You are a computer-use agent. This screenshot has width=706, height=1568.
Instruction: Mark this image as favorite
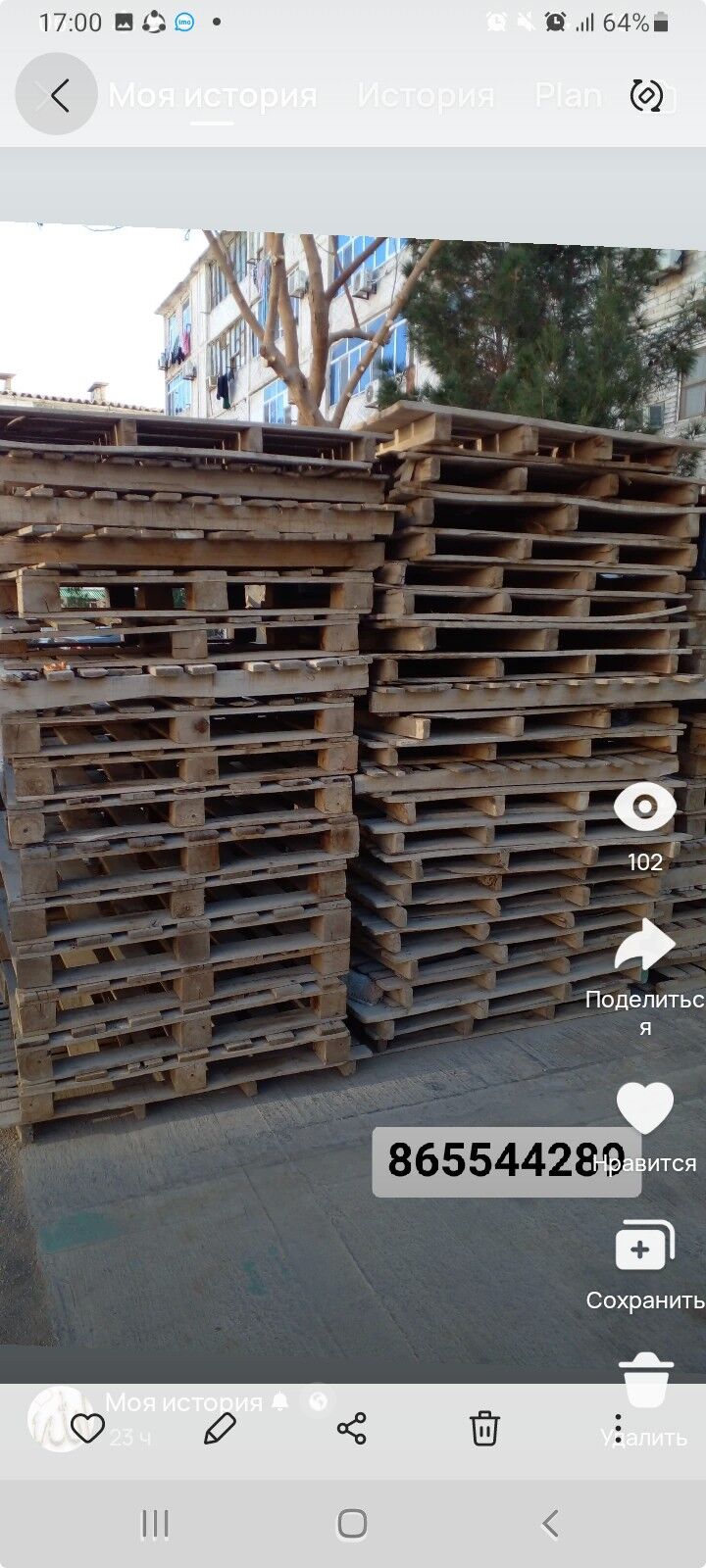87,1429
